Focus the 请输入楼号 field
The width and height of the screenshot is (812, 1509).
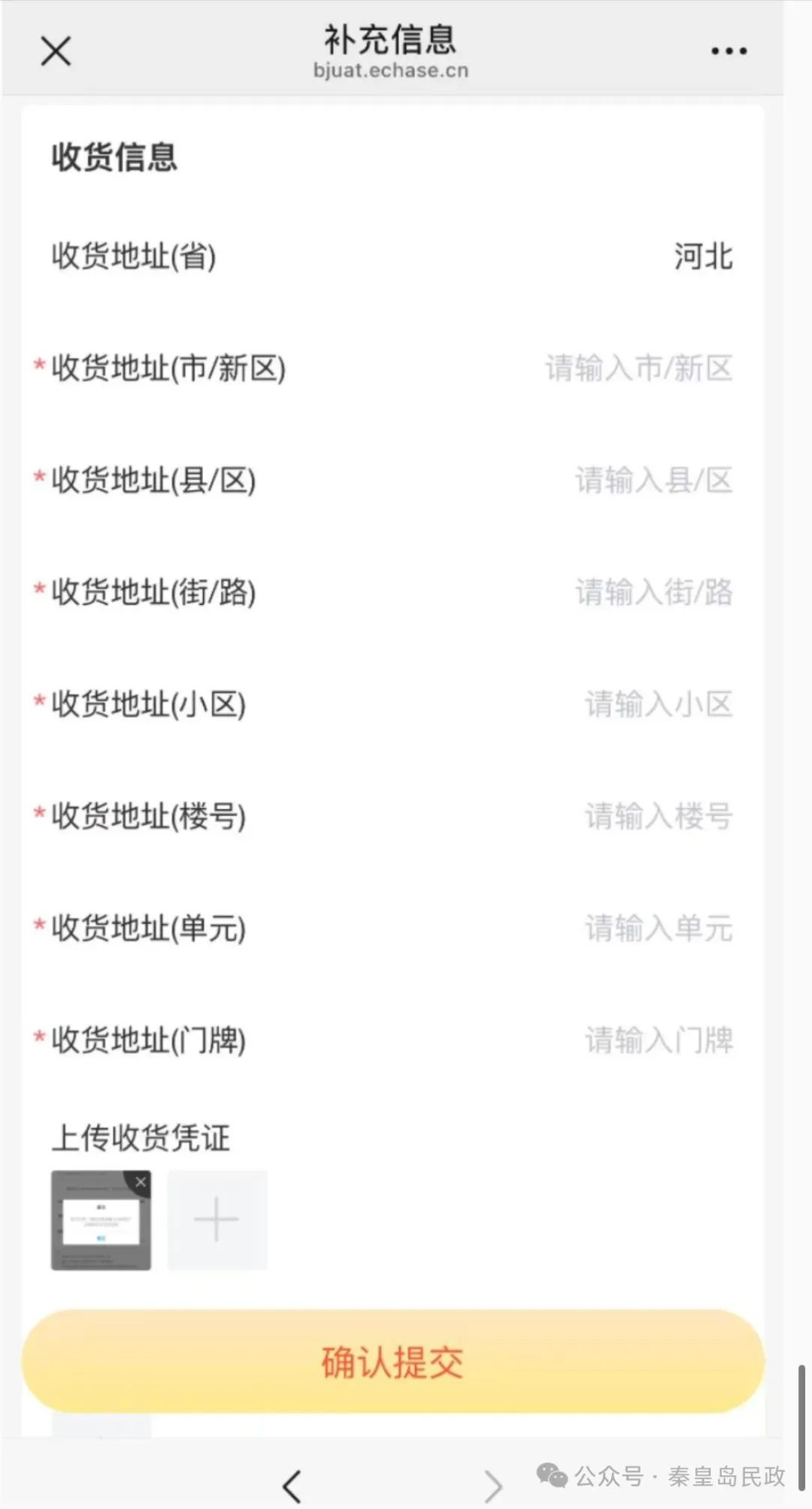[659, 817]
